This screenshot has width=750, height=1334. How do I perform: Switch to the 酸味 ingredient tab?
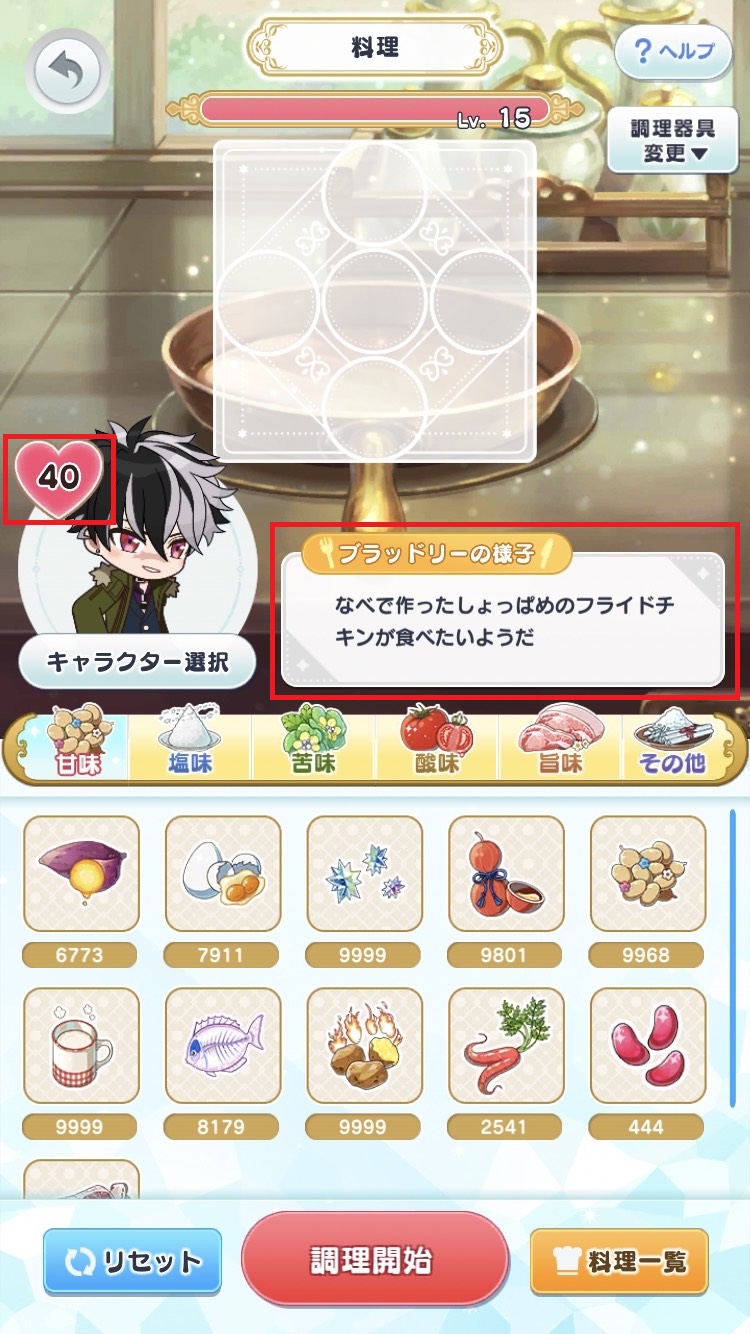pyautogui.click(x=436, y=742)
